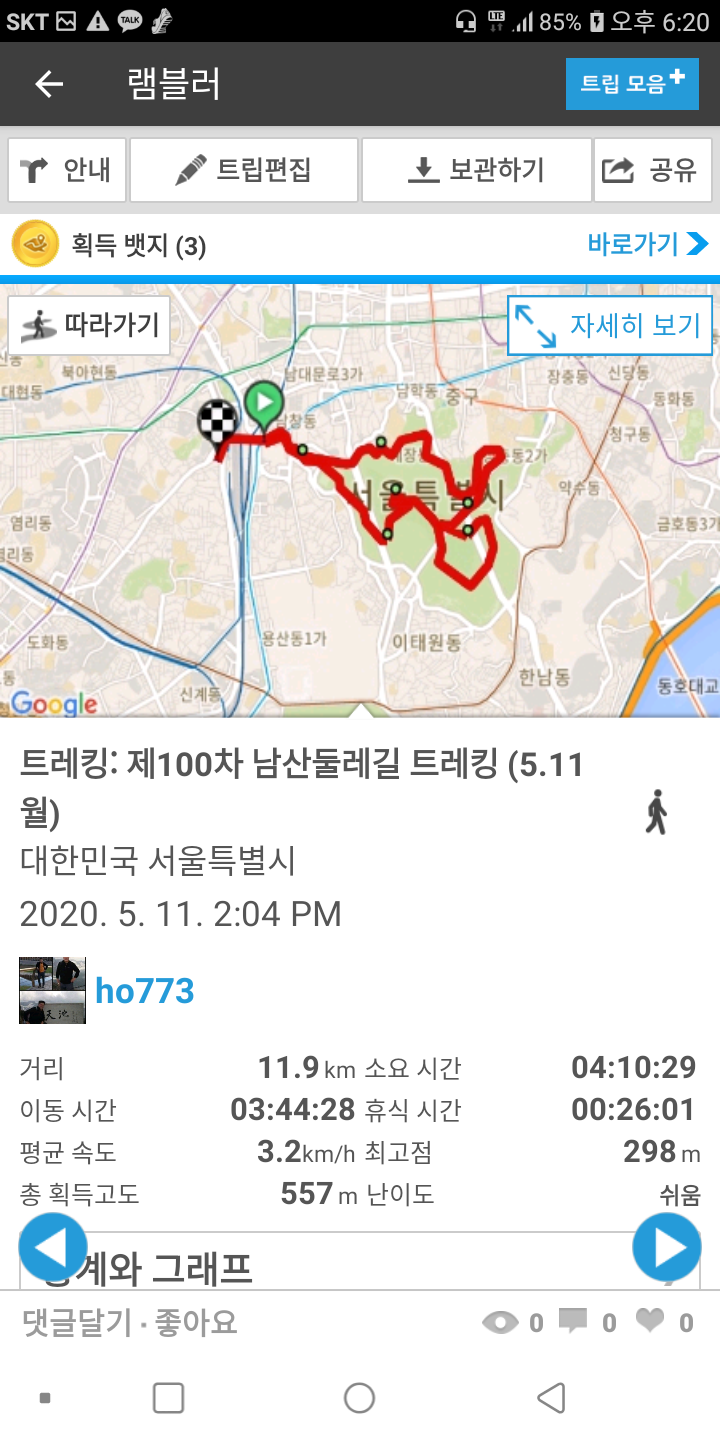
Task: Open 안내 directions
Action: click(x=67, y=170)
